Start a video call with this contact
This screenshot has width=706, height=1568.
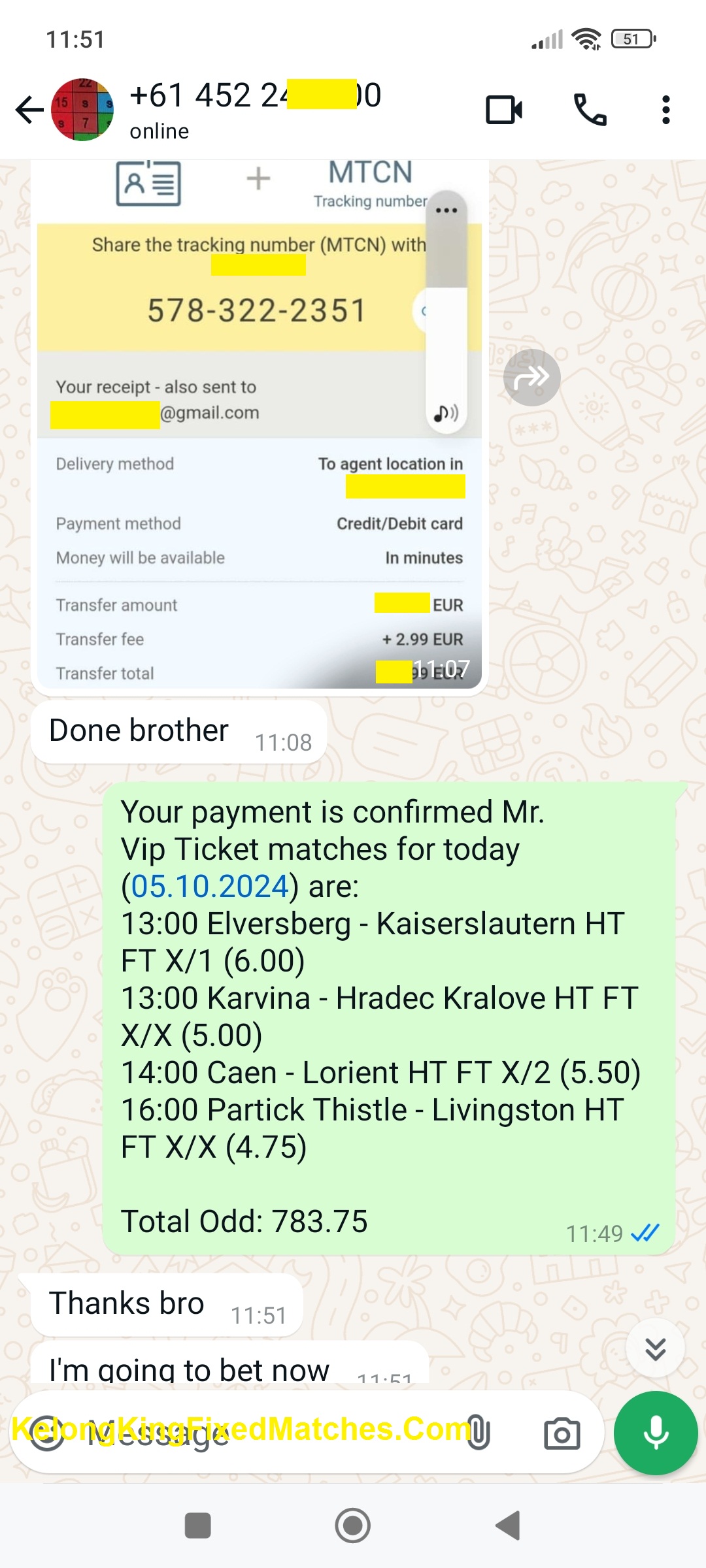pyautogui.click(x=503, y=110)
